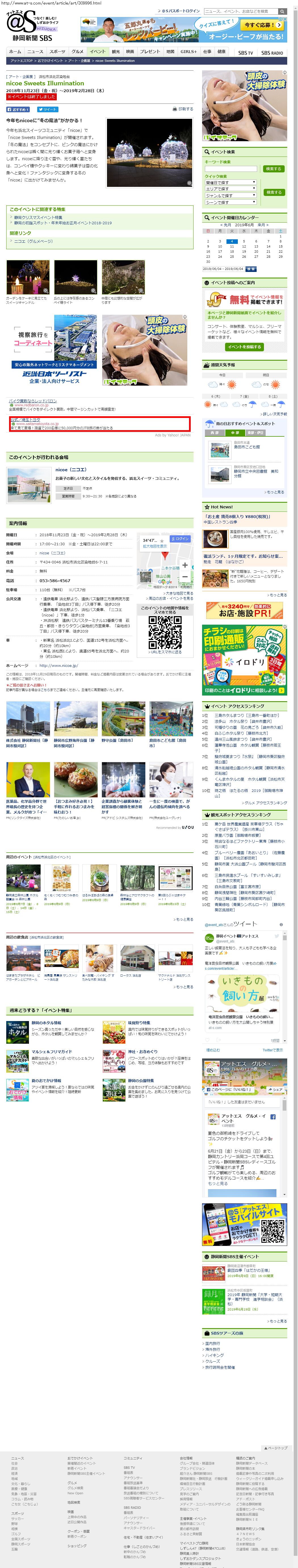The width and height of the screenshot is (298, 1568).
Task: Expand the 開催日で探す dropdown
Action: (230, 182)
